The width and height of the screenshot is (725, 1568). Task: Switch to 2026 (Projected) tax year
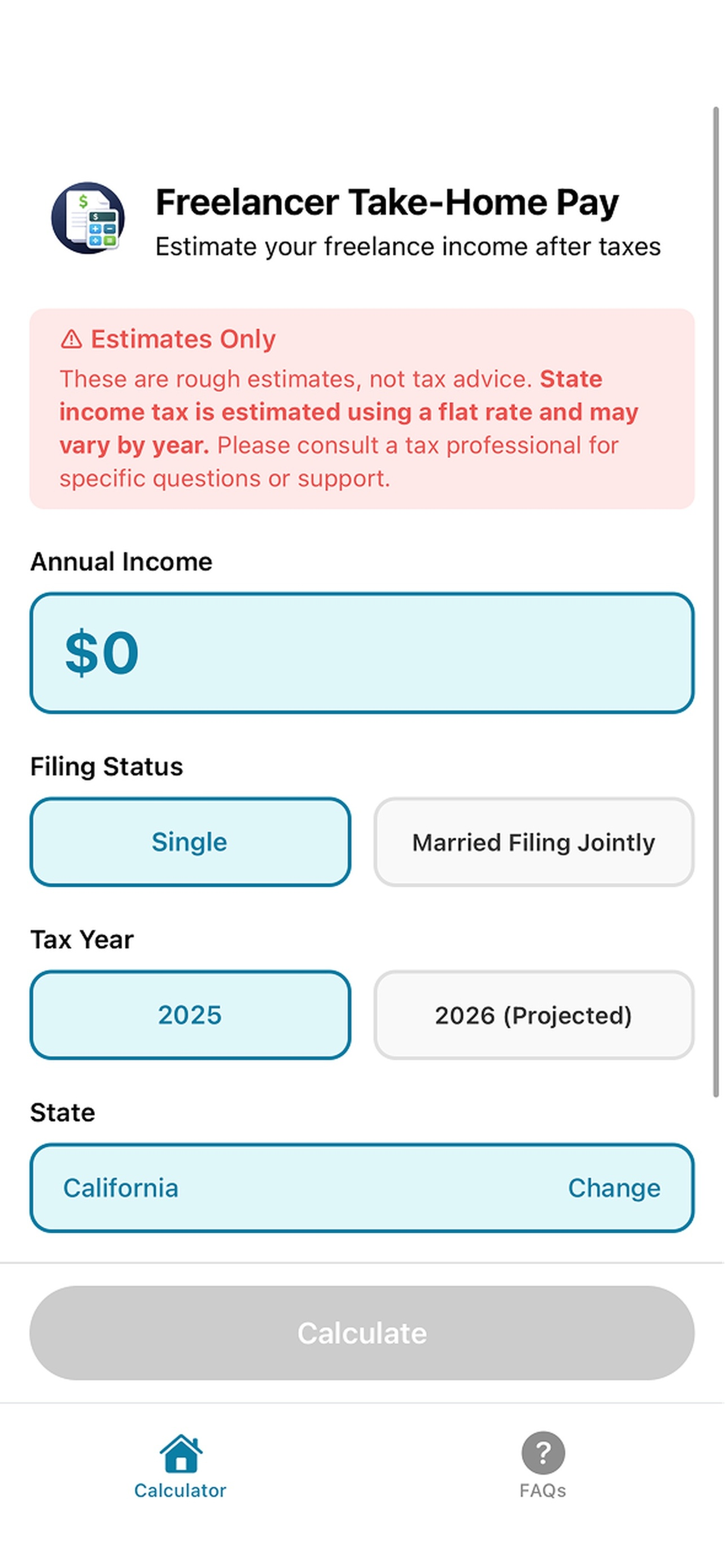pos(532,1015)
